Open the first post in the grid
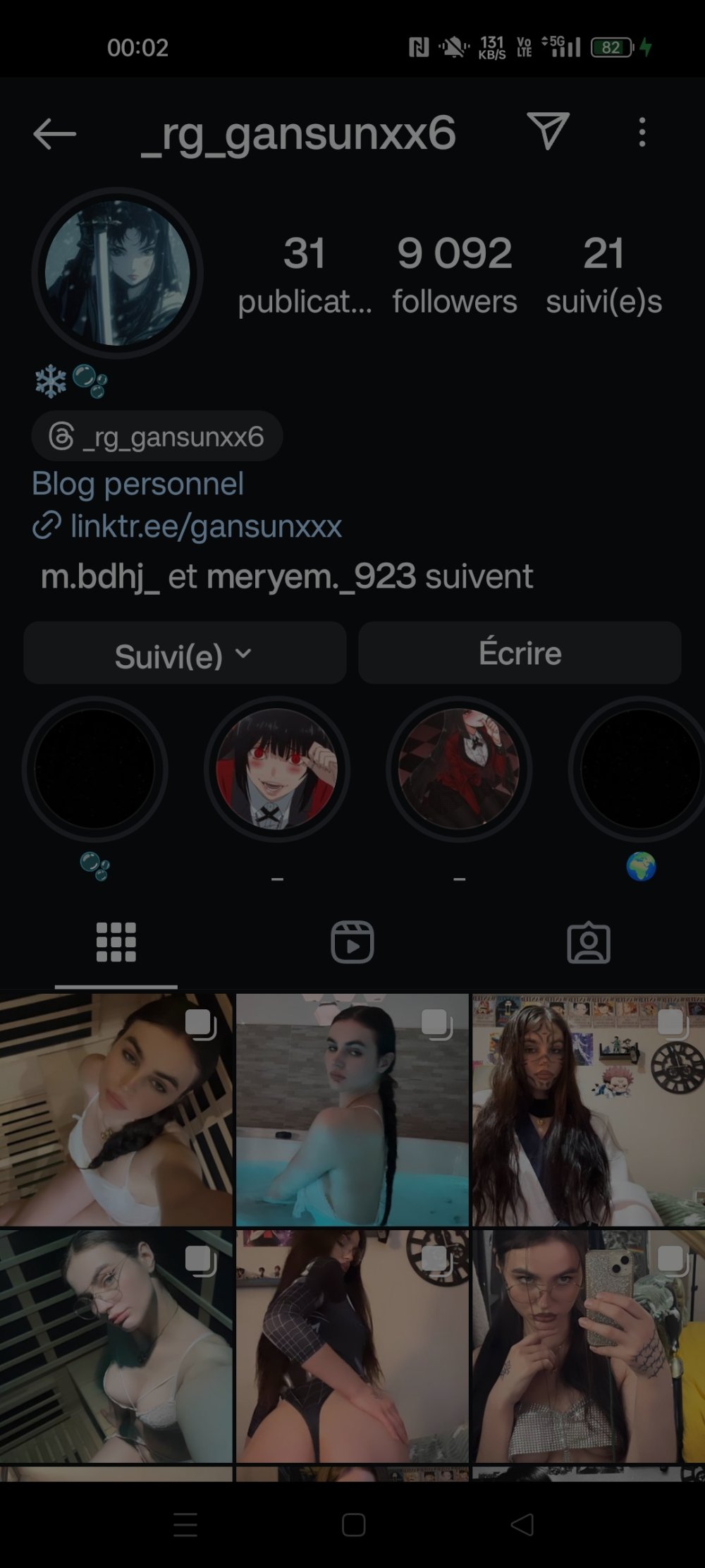 [x=116, y=1110]
